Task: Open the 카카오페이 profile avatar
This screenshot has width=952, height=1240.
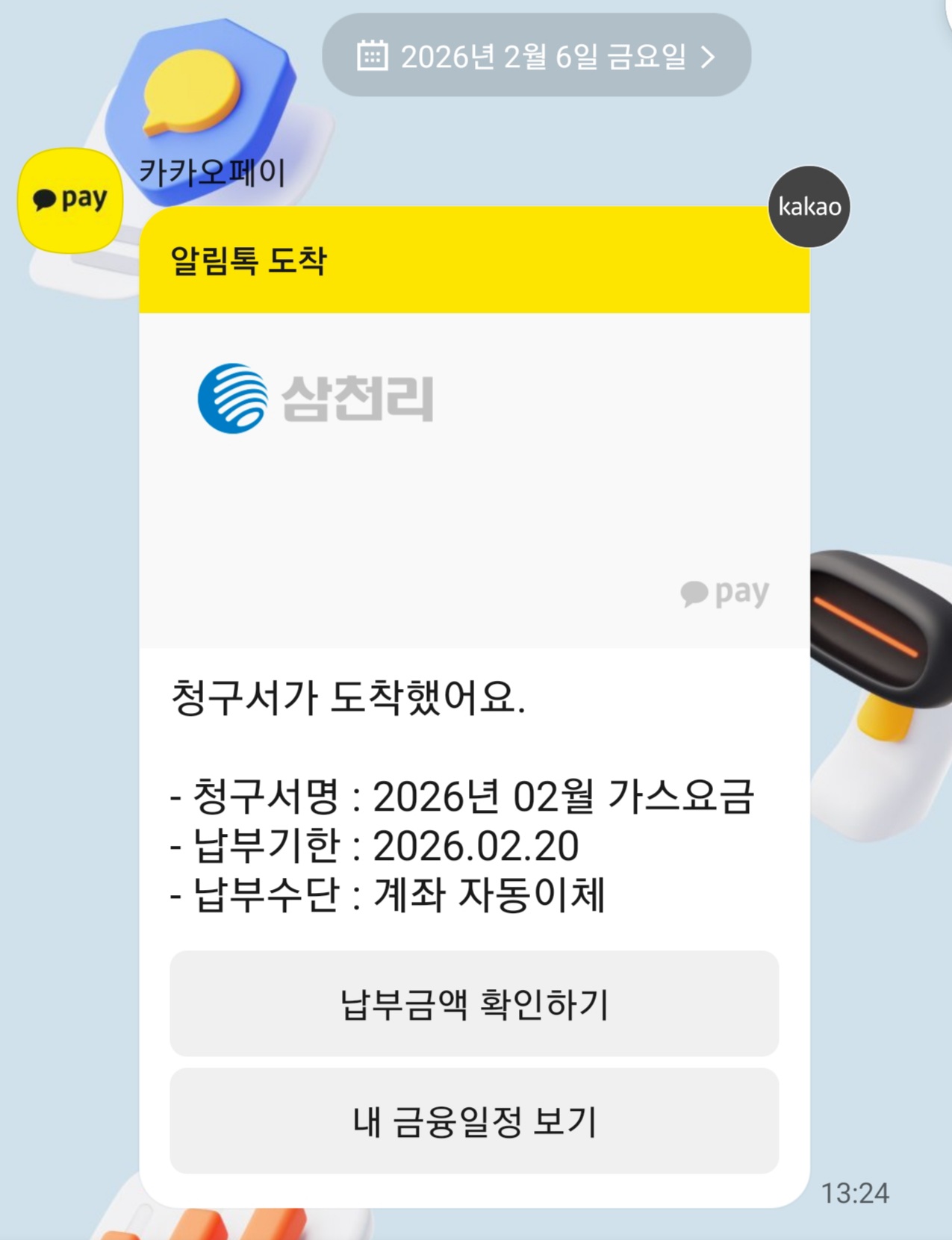Action: 70,200
